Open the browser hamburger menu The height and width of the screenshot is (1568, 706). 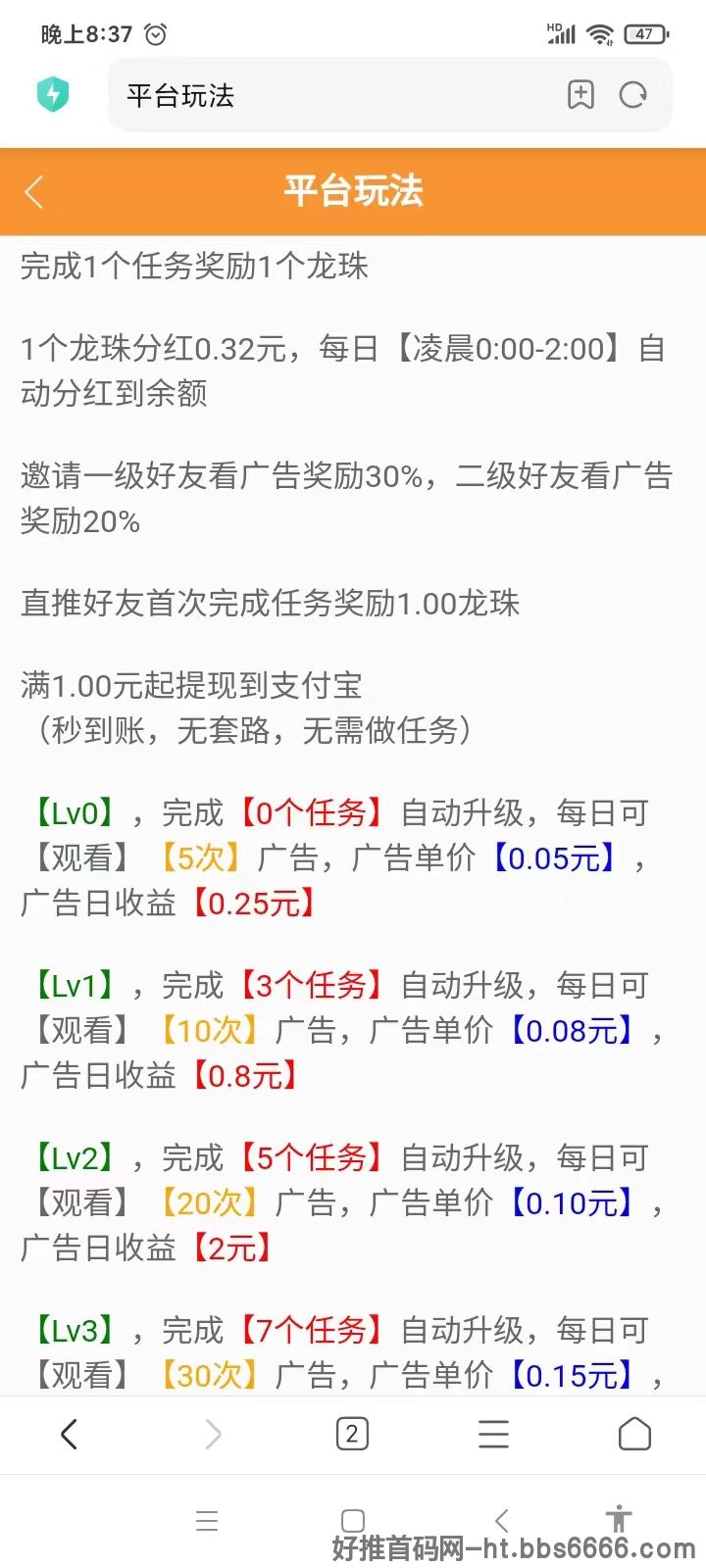coord(493,1435)
